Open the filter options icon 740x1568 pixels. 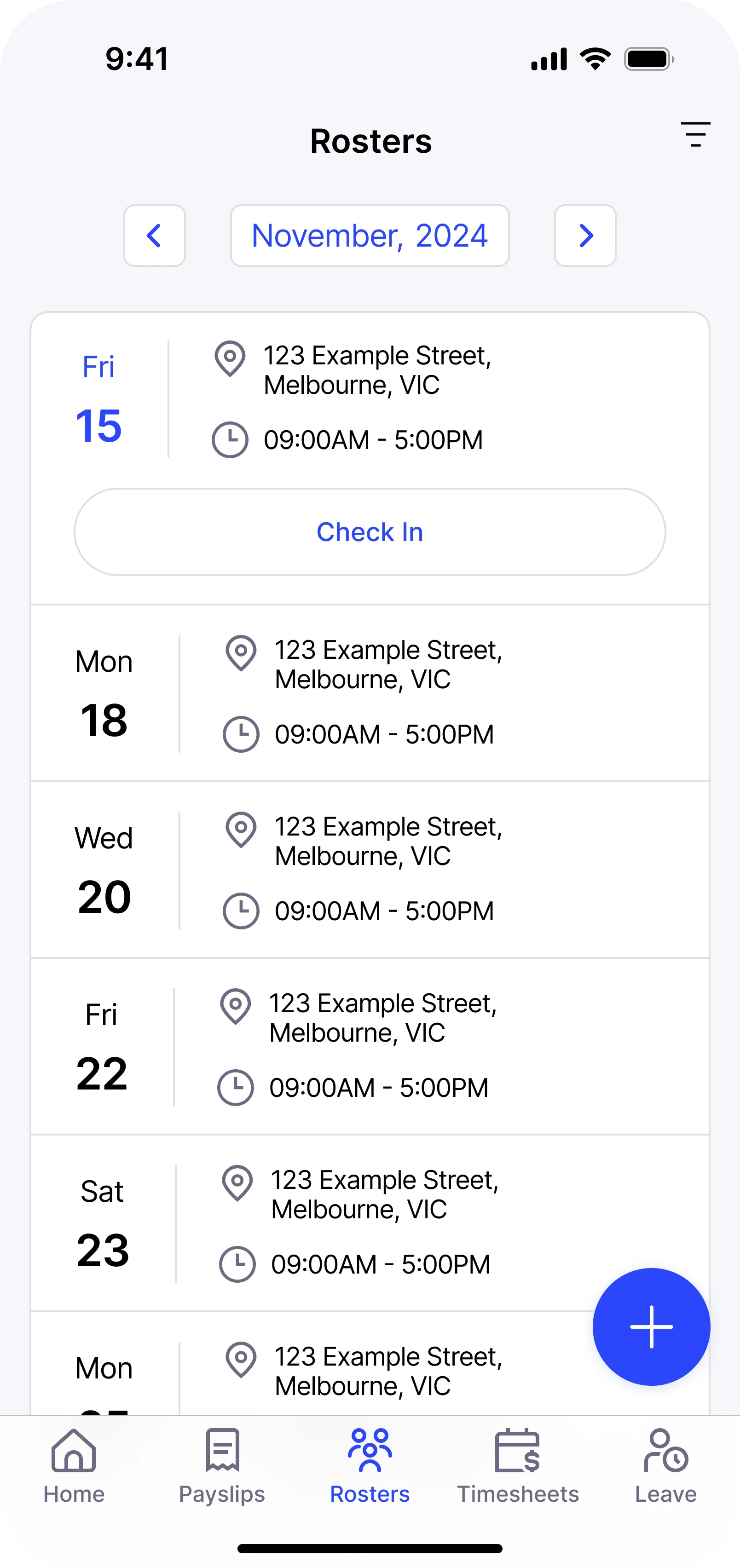click(695, 134)
